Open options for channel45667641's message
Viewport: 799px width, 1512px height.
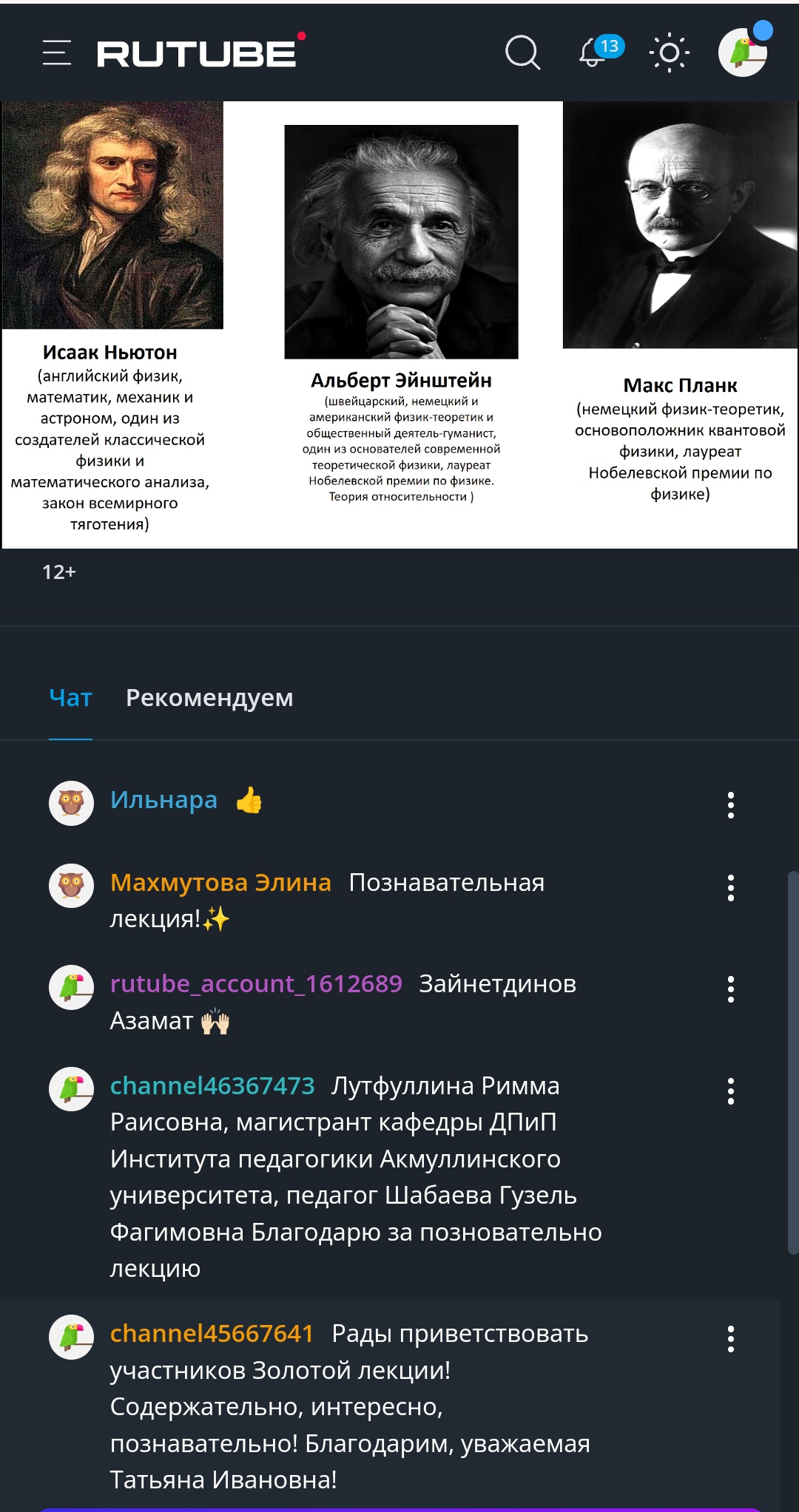pyautogui.click(x=730, y=1338)
